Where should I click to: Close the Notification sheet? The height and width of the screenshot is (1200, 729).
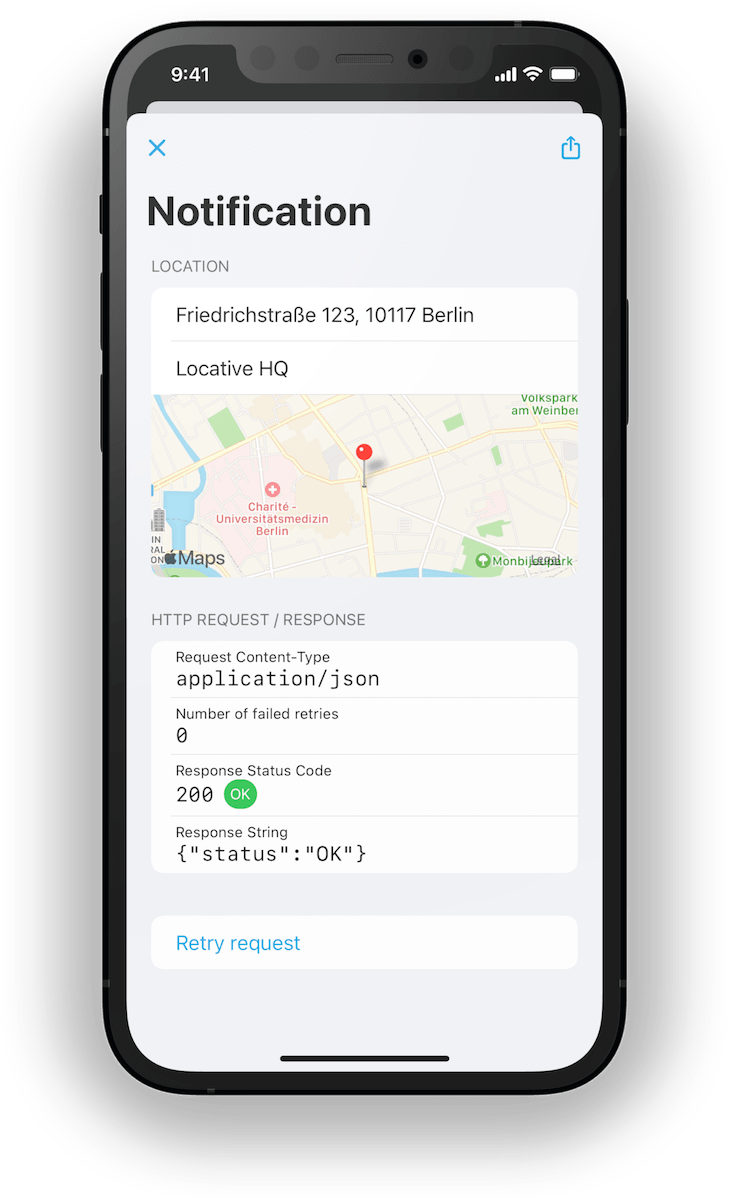pos(157,148)
